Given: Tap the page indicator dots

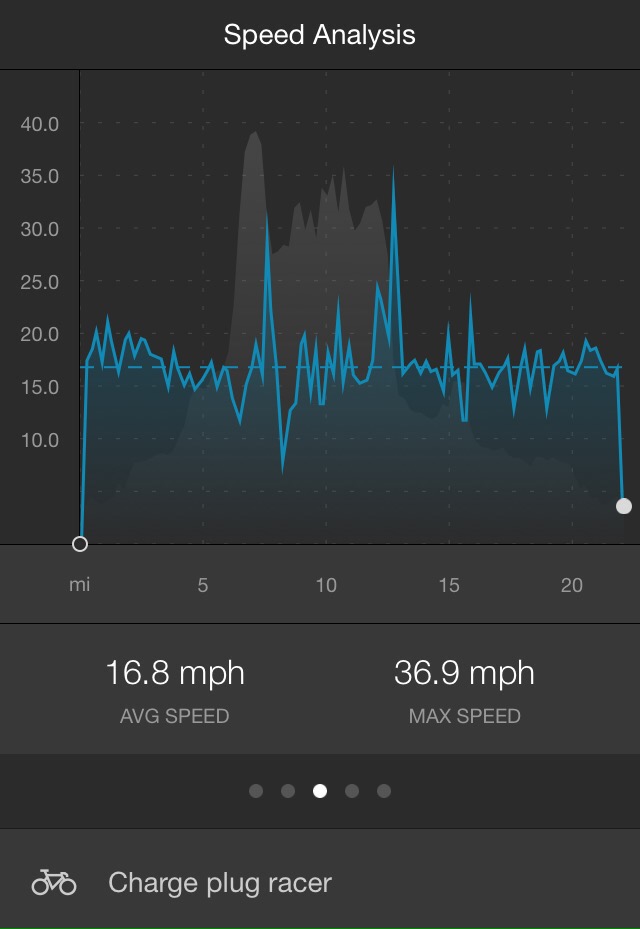Looking at the screenshot, I should (320, 791).
